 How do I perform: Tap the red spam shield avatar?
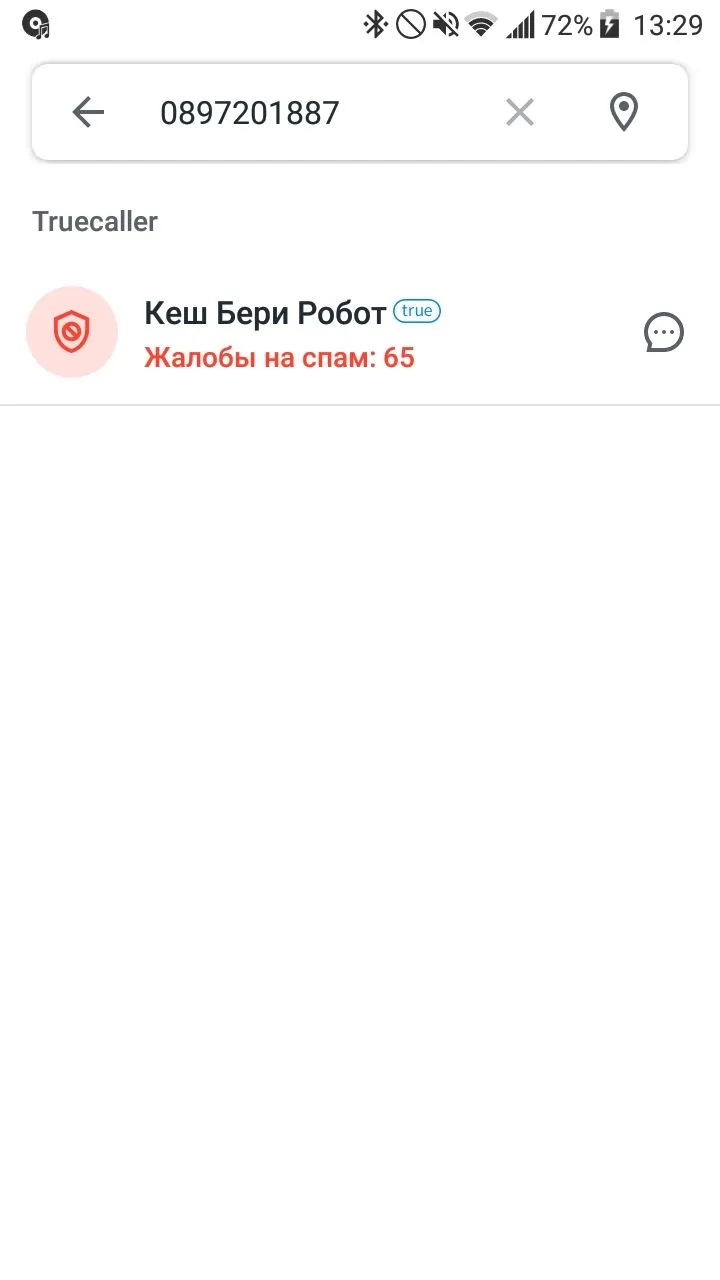coord(71,332)
